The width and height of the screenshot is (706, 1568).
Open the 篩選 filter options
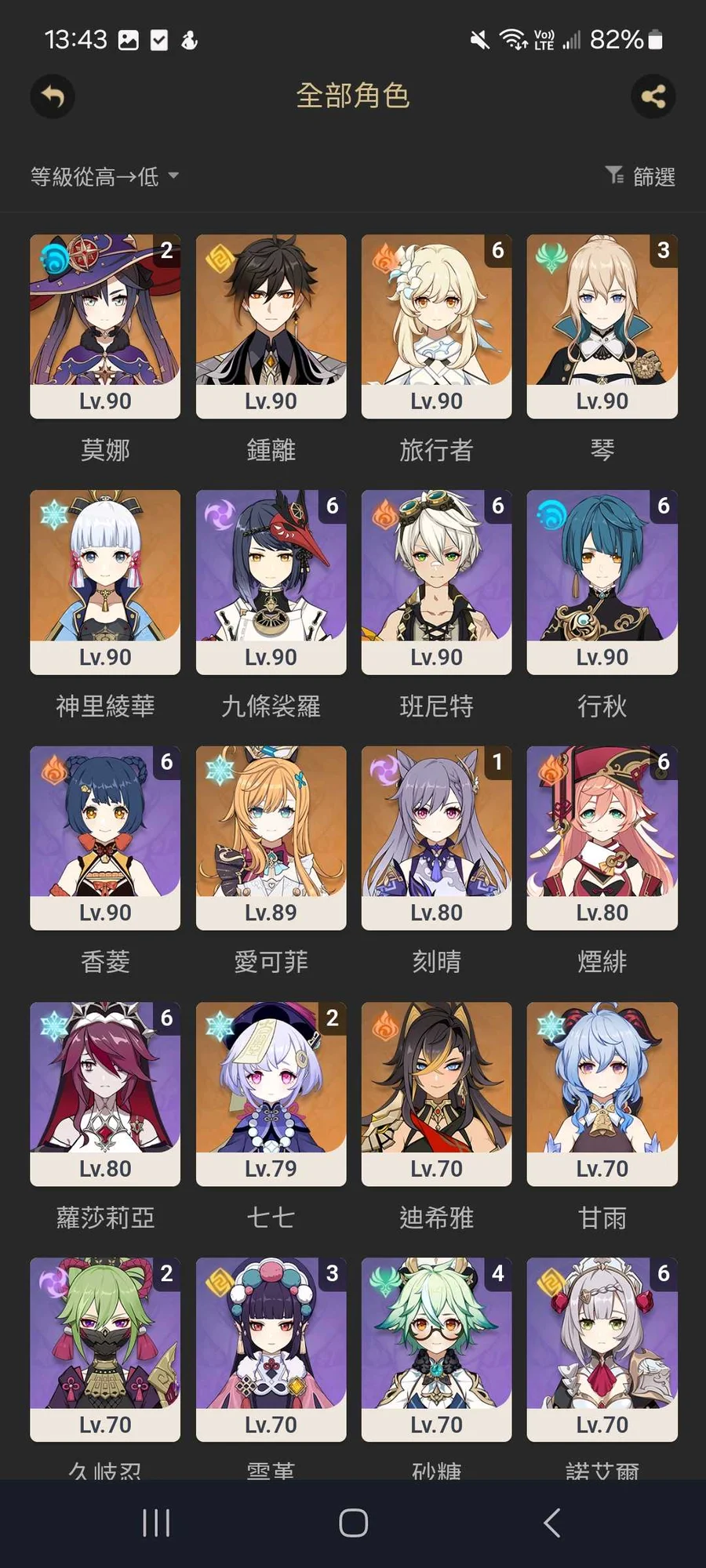coord(641,176)
